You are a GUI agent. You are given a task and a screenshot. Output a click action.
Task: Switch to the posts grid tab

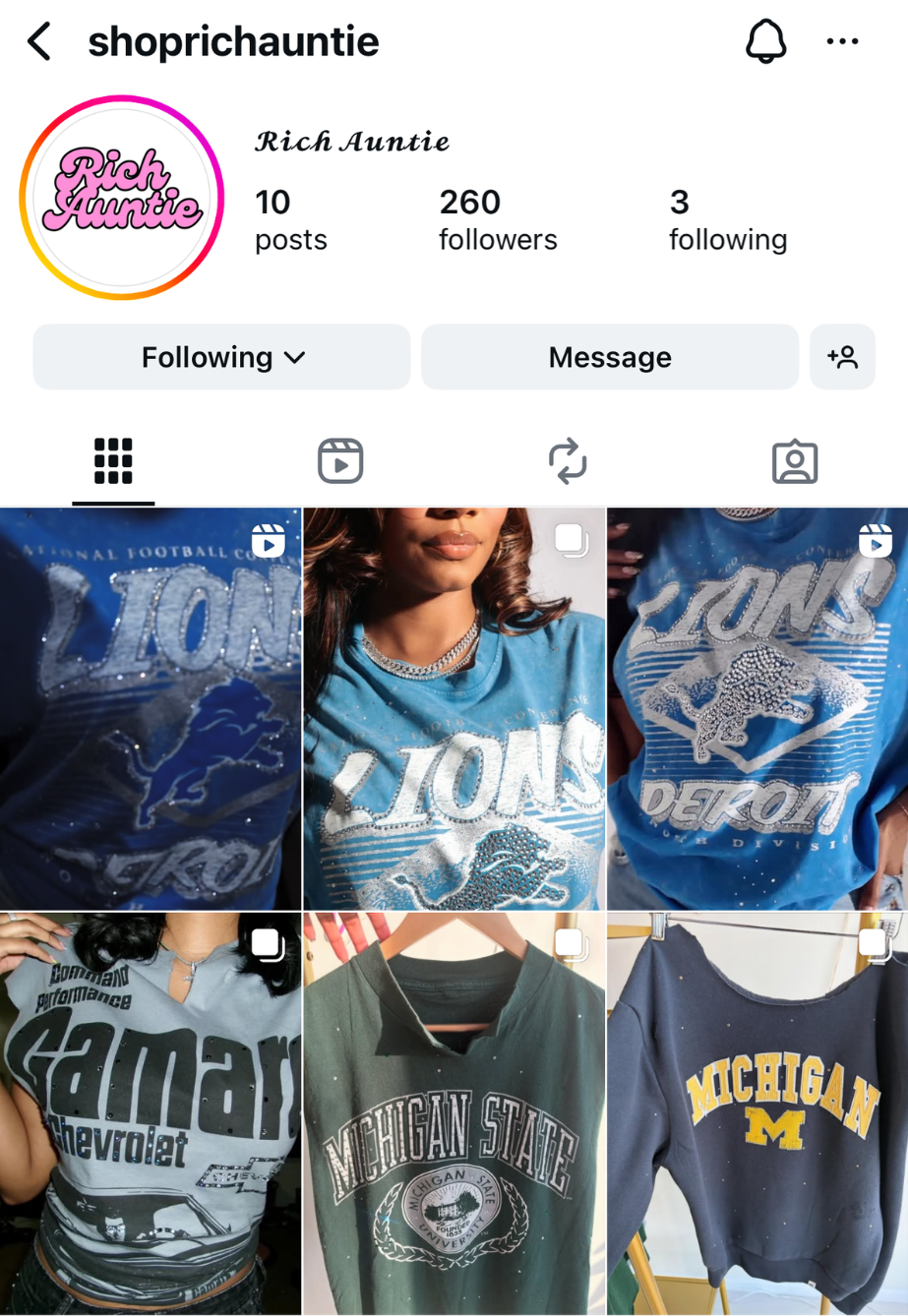point(113,461)
